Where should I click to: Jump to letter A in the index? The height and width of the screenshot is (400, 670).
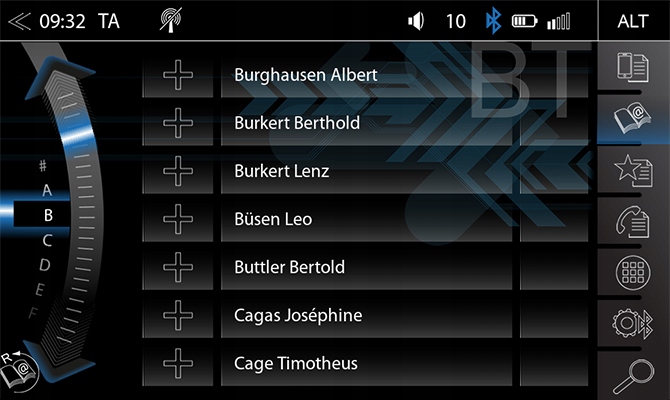(x=47, y=189)
